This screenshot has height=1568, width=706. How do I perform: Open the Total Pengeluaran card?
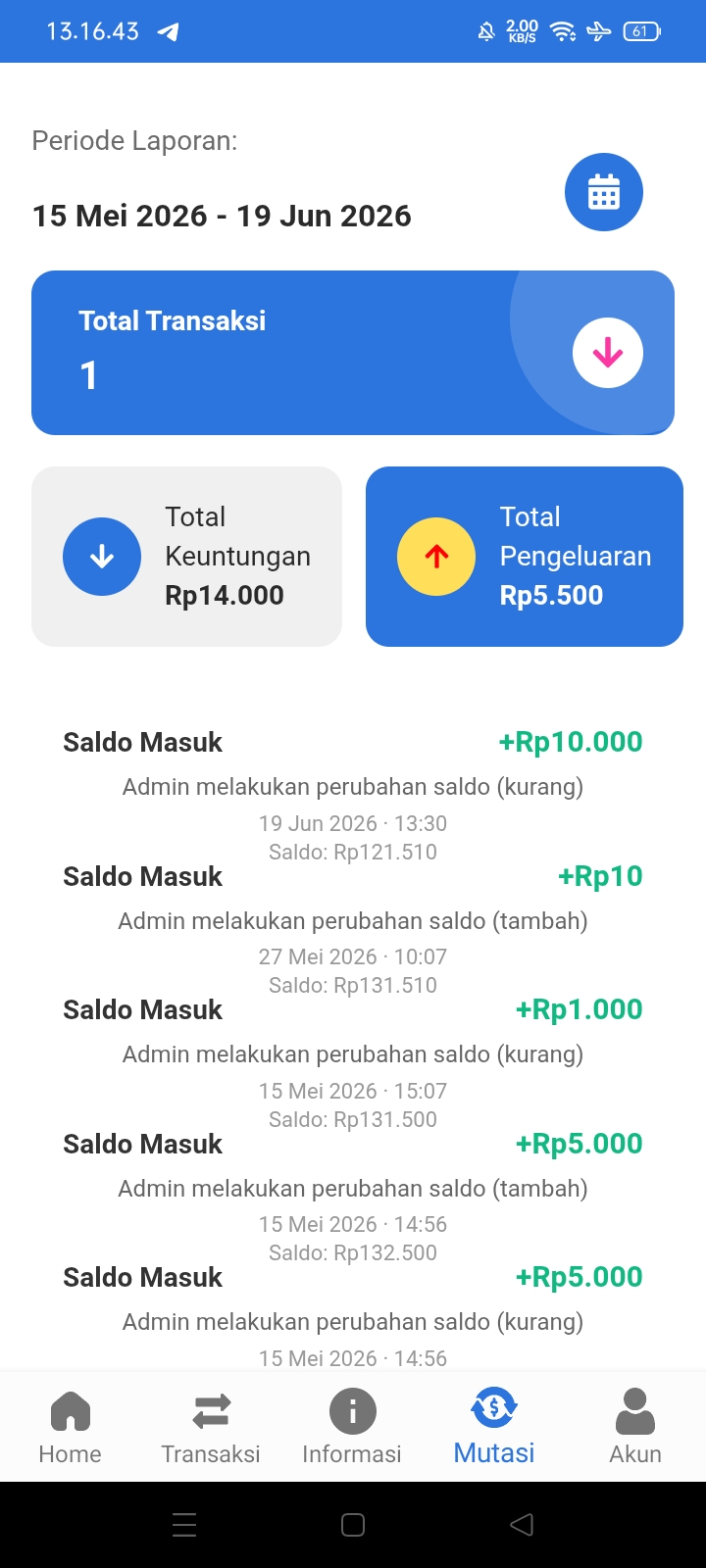[x=525, y=556]
